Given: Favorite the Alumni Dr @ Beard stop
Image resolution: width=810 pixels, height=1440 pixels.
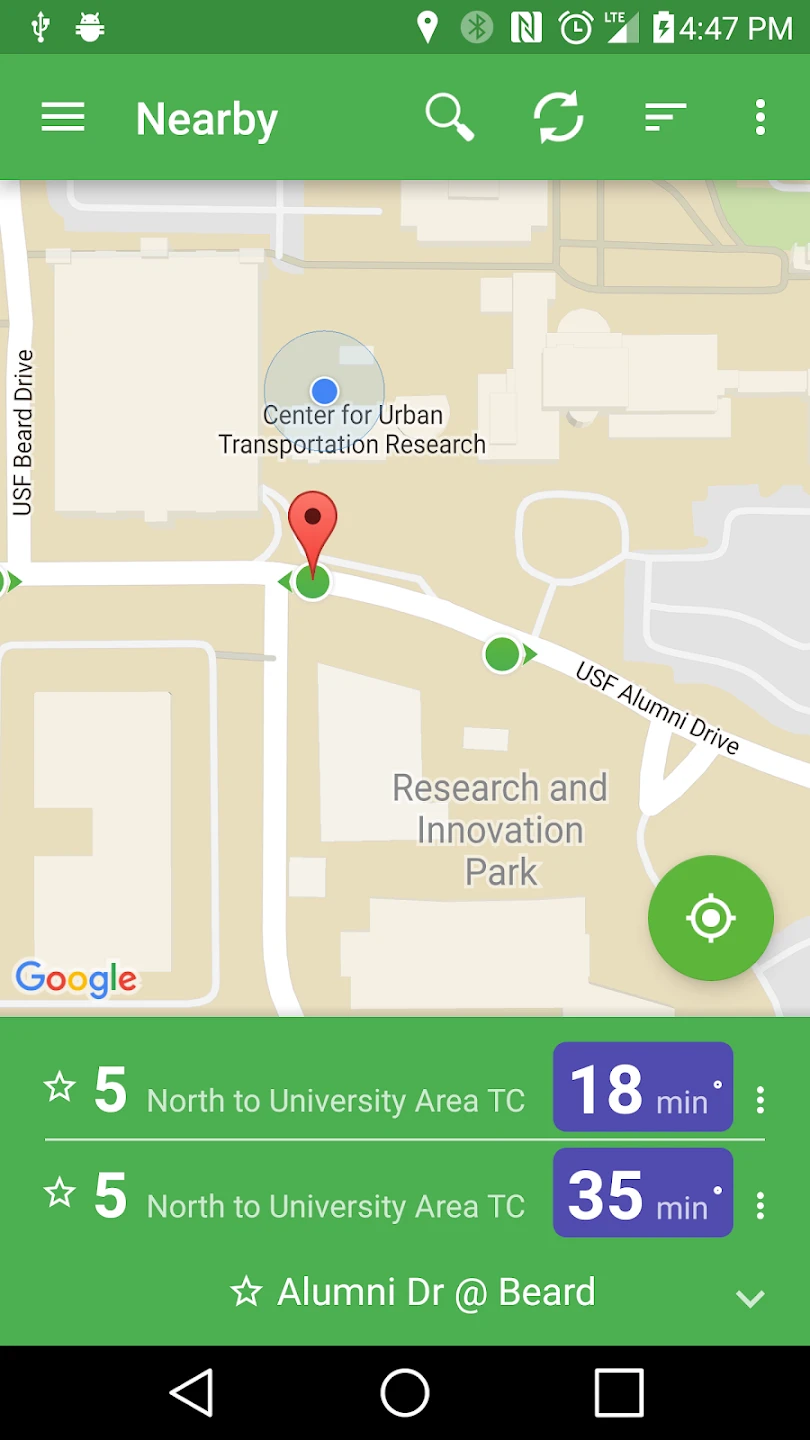Looking at the screenshot, I should click(246, 1292).
